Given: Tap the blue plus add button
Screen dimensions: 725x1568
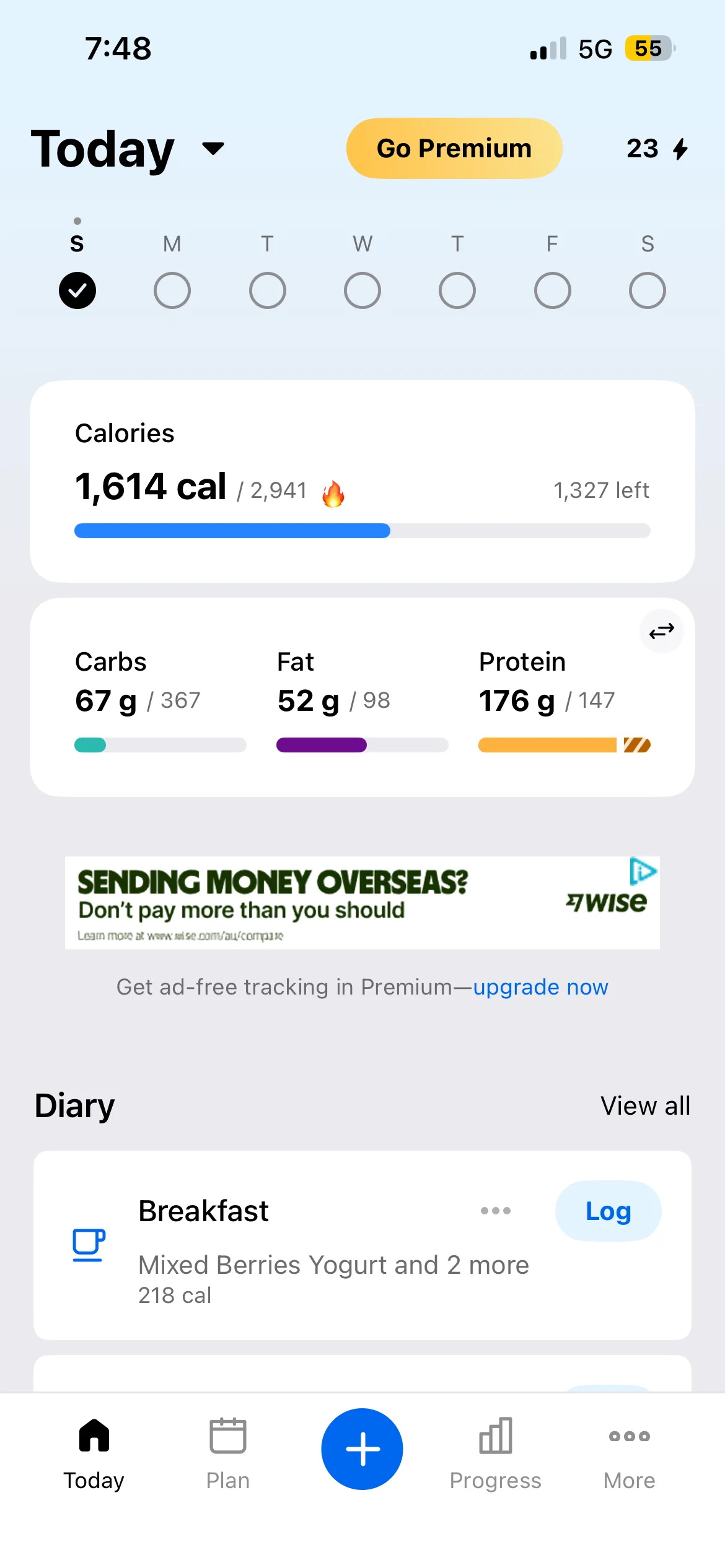Looking at the screenshot, I should click(x=362, y=1448).
